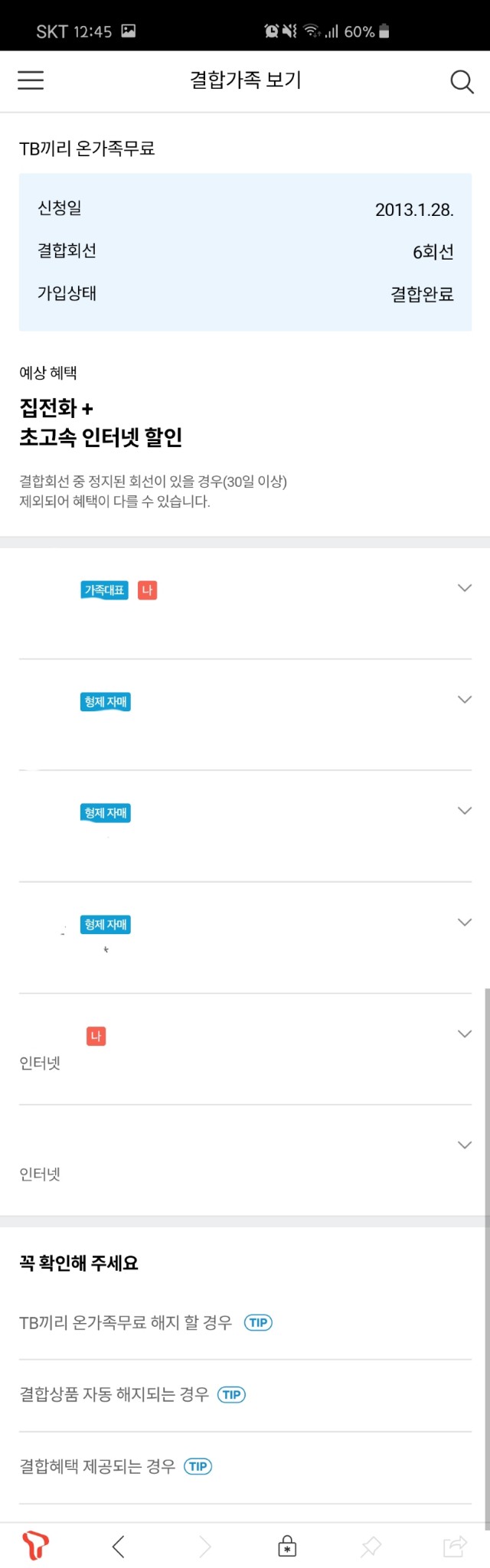Viewport: 490px width, 1568px height.
Task: Show TIP for 결합혜택 제공되는 경우
Action: 198,1466
